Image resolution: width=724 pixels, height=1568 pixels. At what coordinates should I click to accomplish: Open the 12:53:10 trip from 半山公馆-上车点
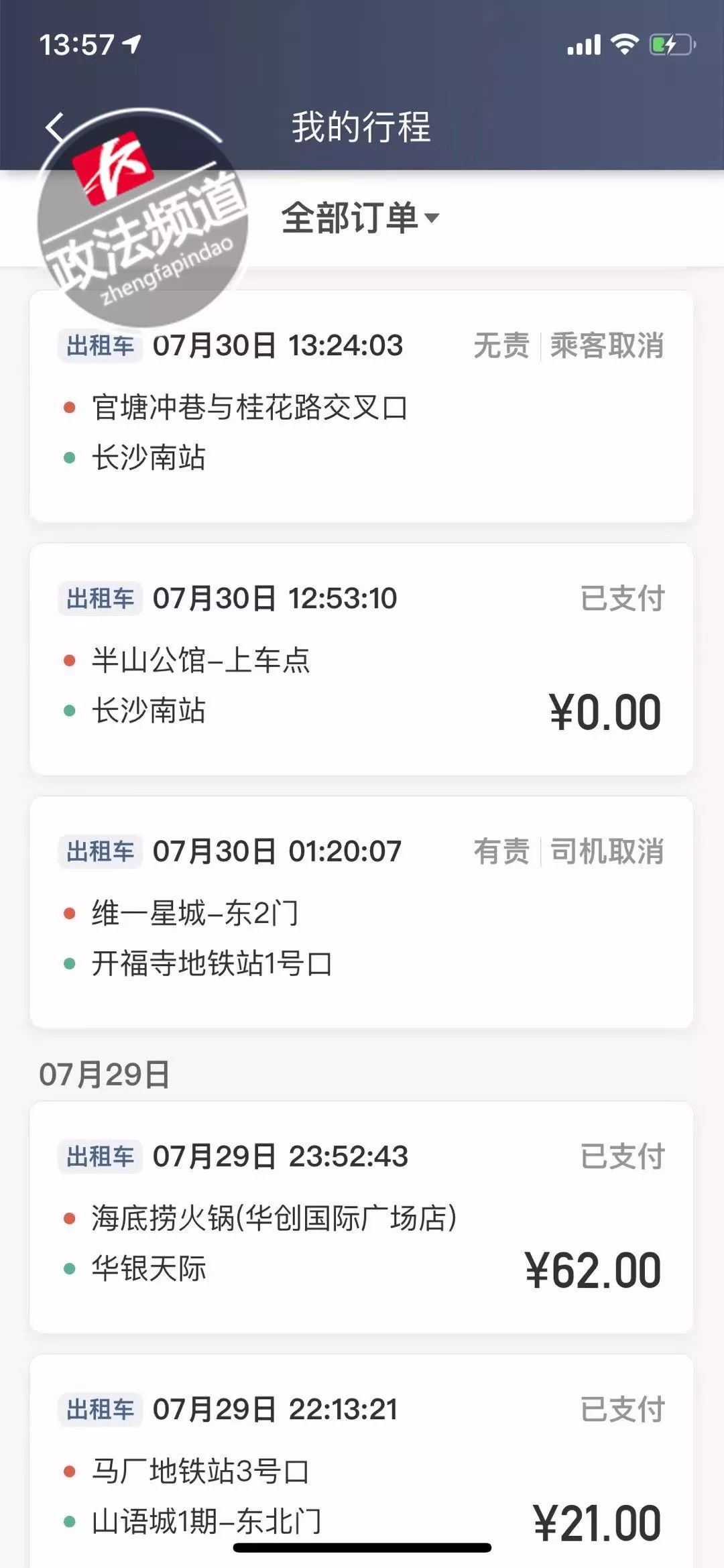tap(361, 659)
